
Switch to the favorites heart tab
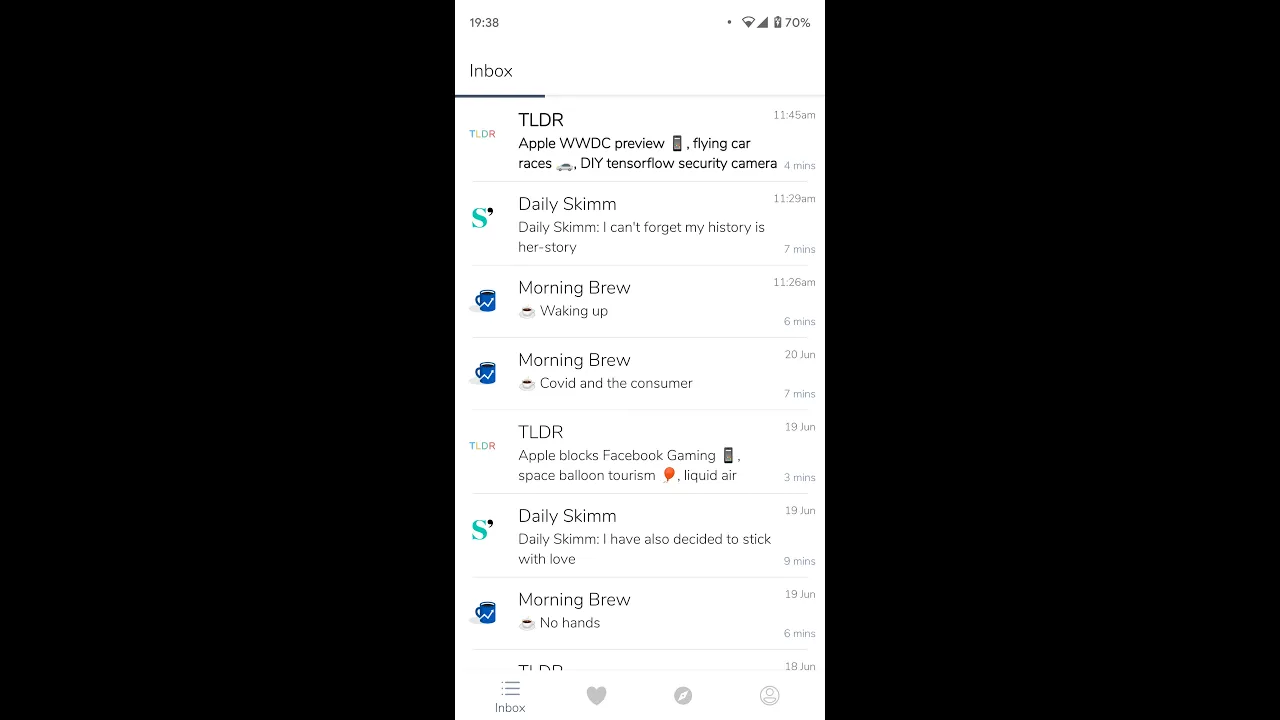(596, 696)
